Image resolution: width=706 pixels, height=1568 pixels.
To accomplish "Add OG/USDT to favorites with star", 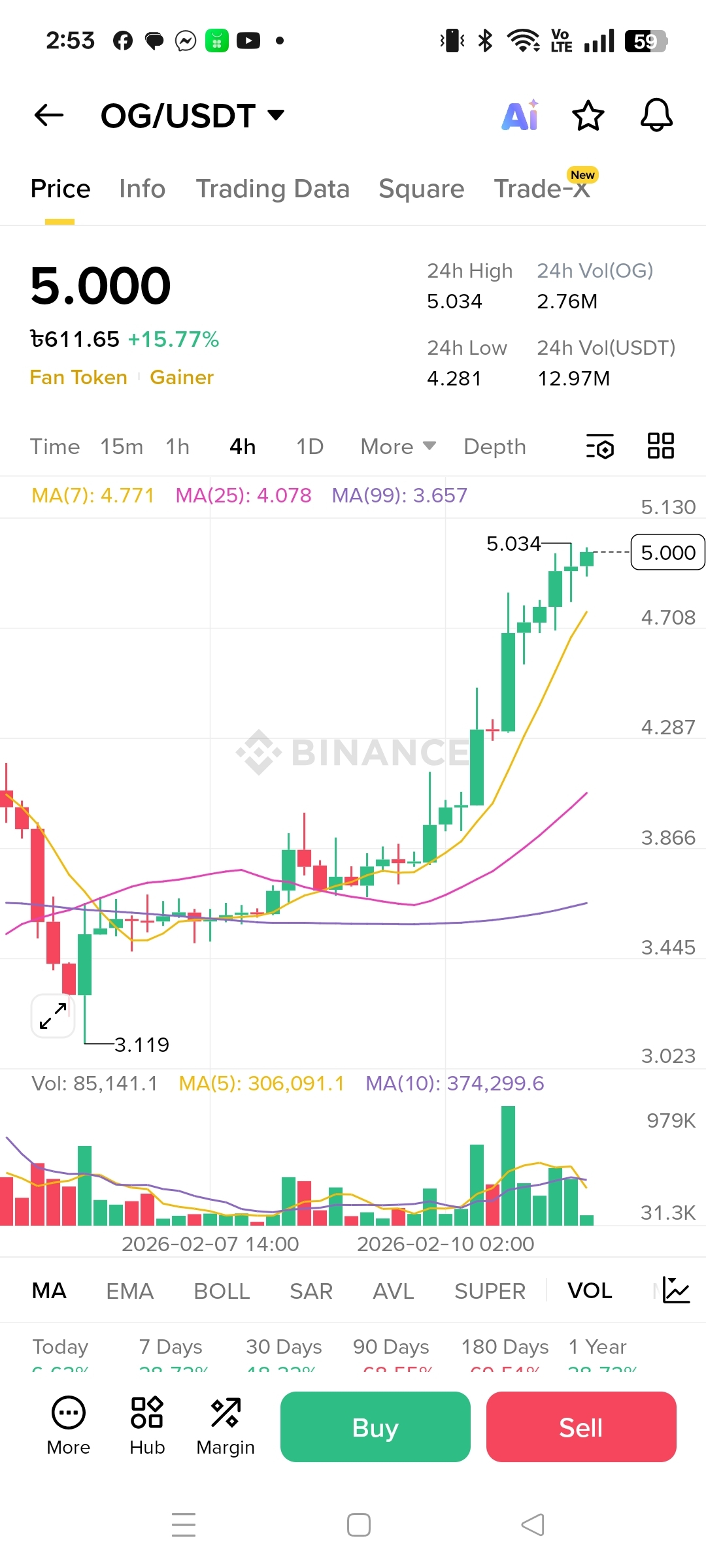I will tap(588, 116).
